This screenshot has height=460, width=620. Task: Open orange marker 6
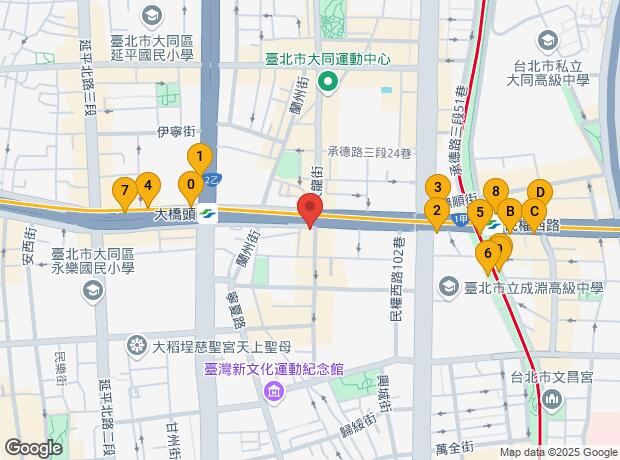pos(487,254)
